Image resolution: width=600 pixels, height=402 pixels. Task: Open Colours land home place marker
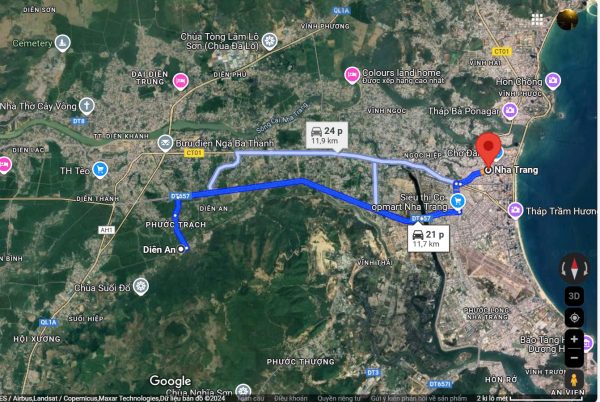[x=351, y=75]
